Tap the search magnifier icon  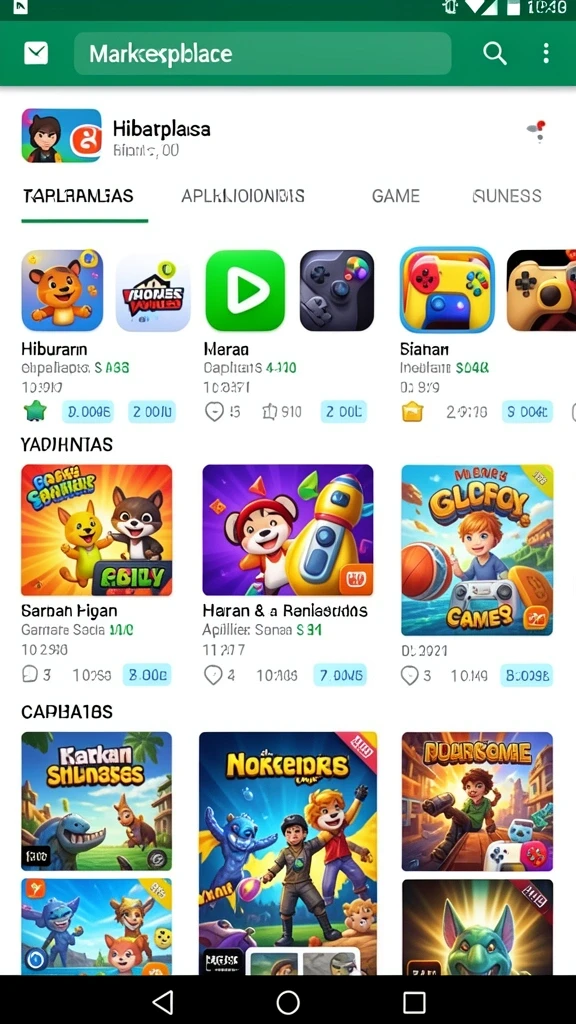[x=494, y=54]
